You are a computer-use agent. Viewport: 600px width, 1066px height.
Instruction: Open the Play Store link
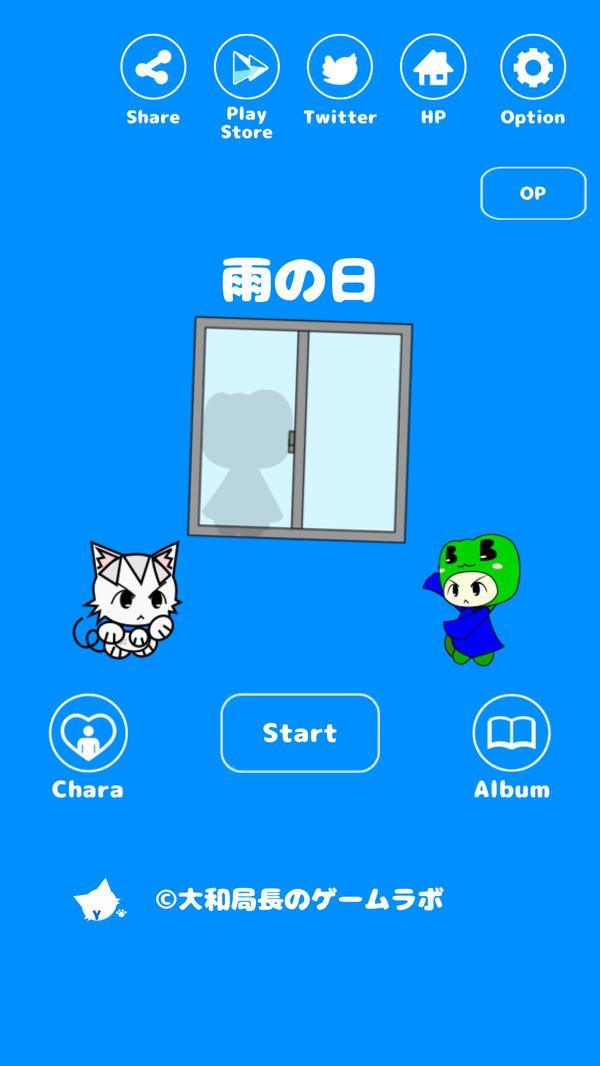coord(246,68)
